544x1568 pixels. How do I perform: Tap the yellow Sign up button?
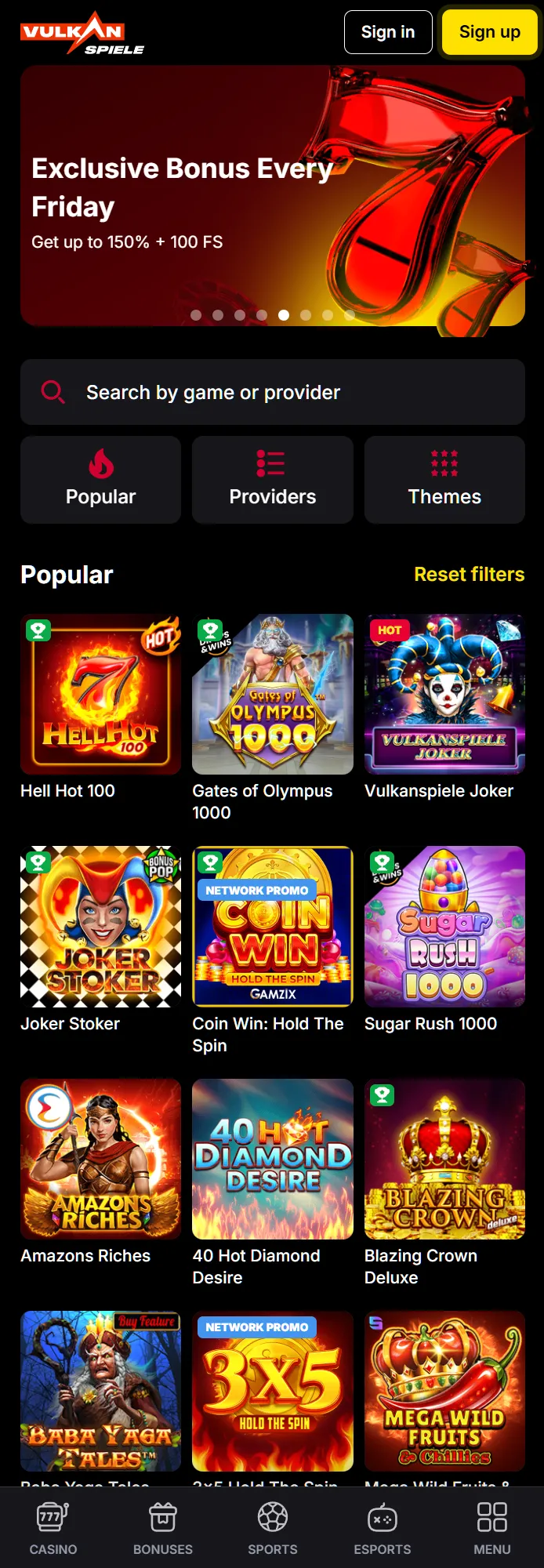point(489,32)
